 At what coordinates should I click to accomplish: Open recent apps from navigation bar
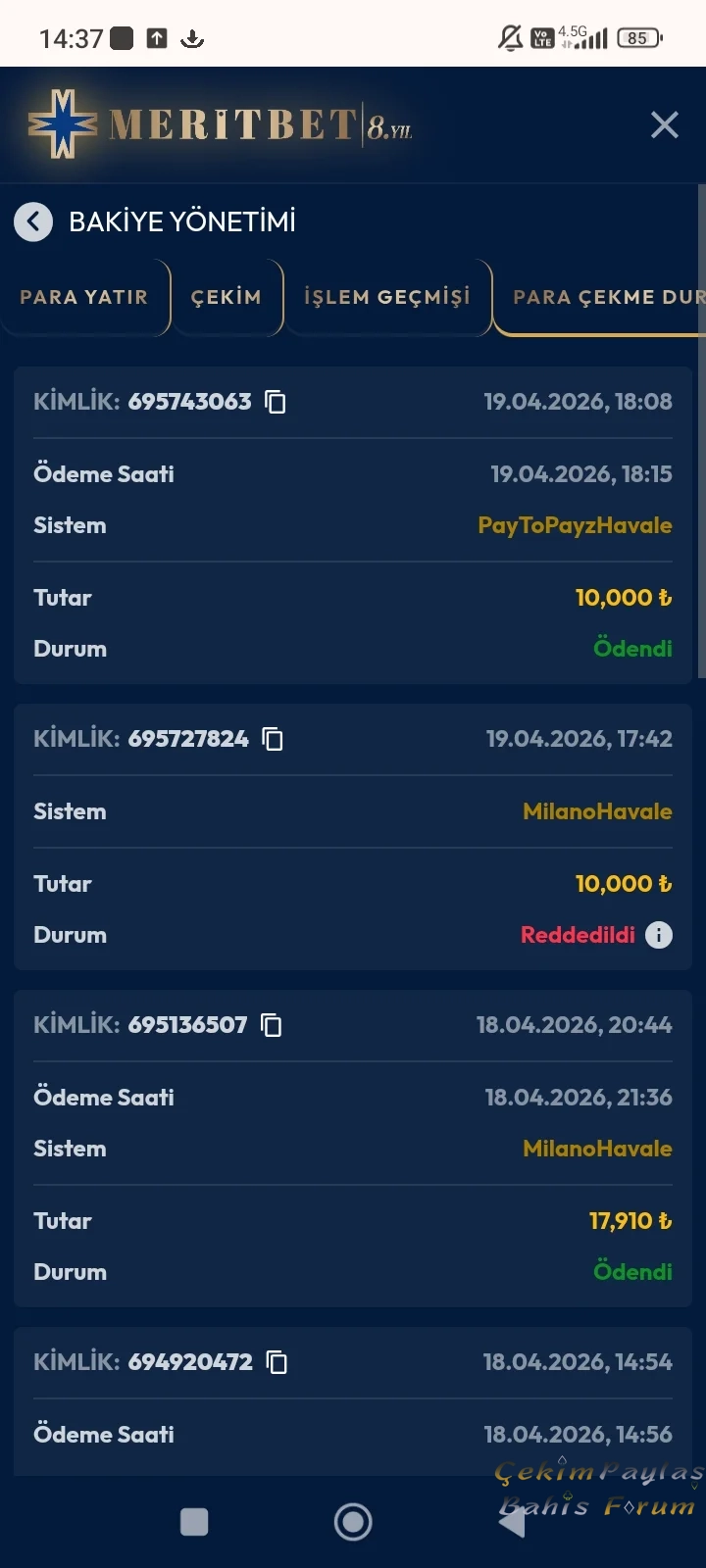194,1522
